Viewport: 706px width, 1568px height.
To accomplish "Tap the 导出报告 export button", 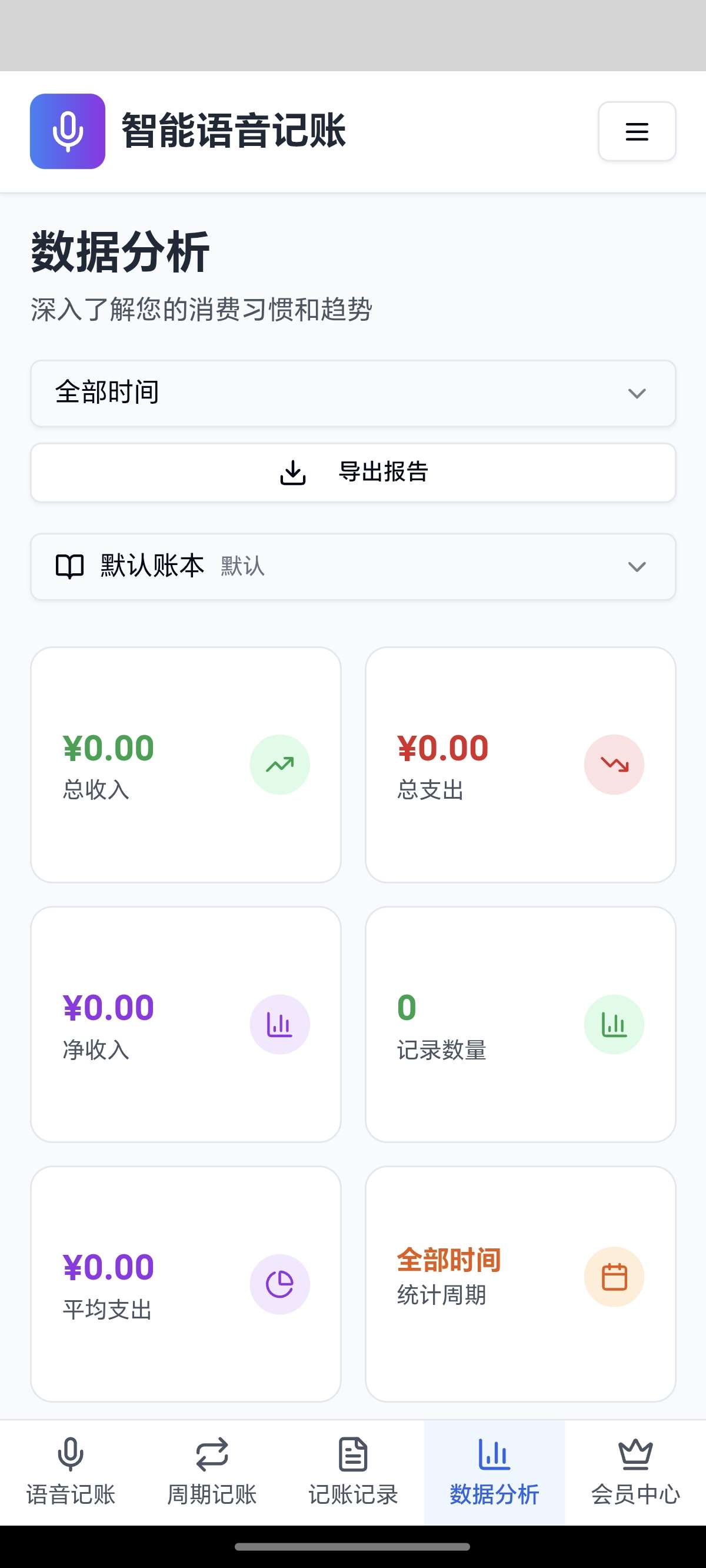I will coord(353,473).
